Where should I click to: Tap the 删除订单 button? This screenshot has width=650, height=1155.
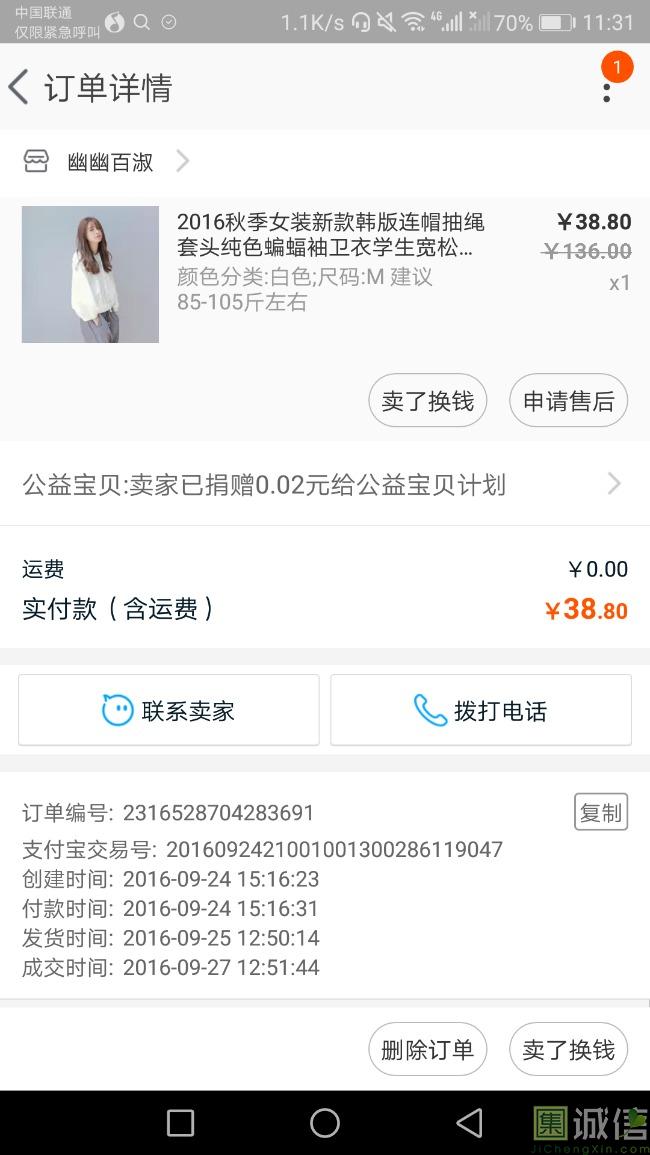(x=427, y=1050)
